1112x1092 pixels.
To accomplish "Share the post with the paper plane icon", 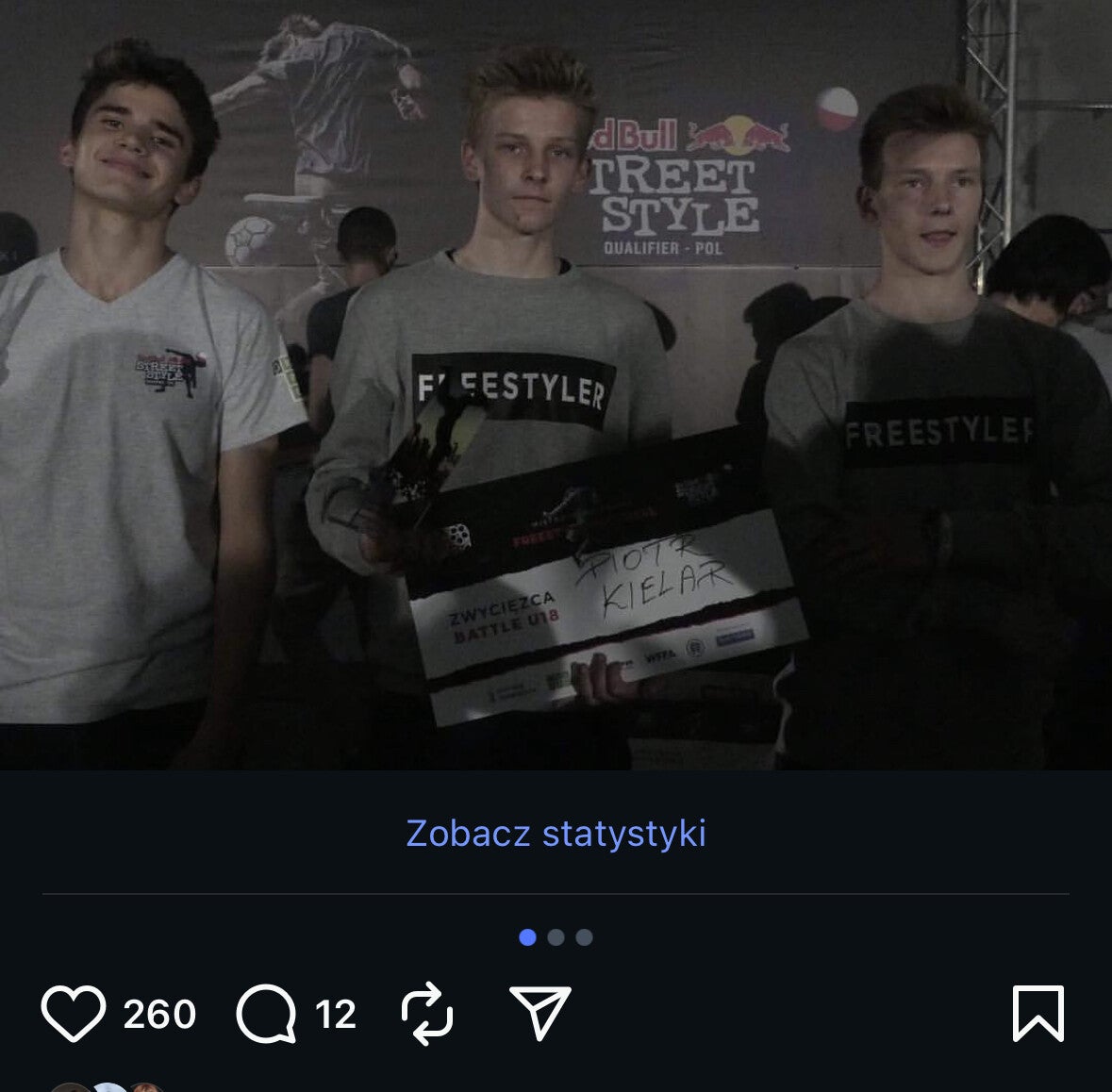I will pos(540,1014).
